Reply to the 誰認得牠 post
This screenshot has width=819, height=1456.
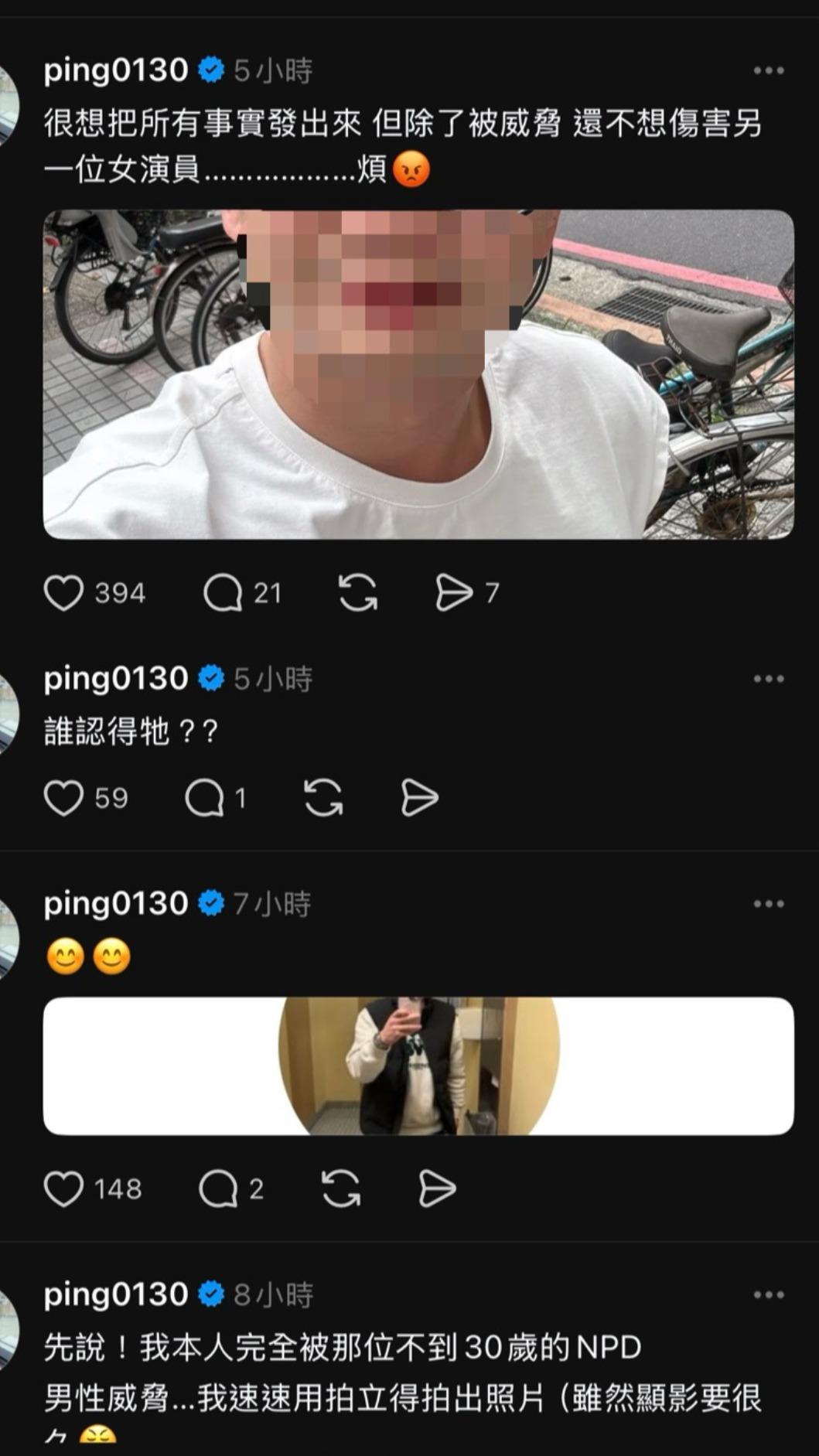(204, 798)
